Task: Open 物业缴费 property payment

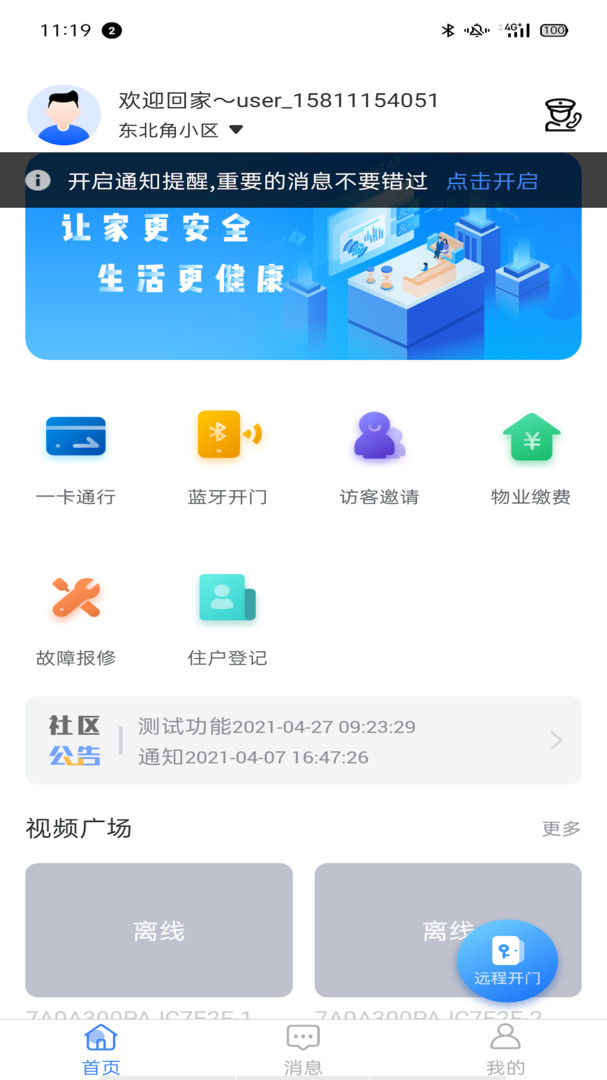Action: tap(531, 456)
